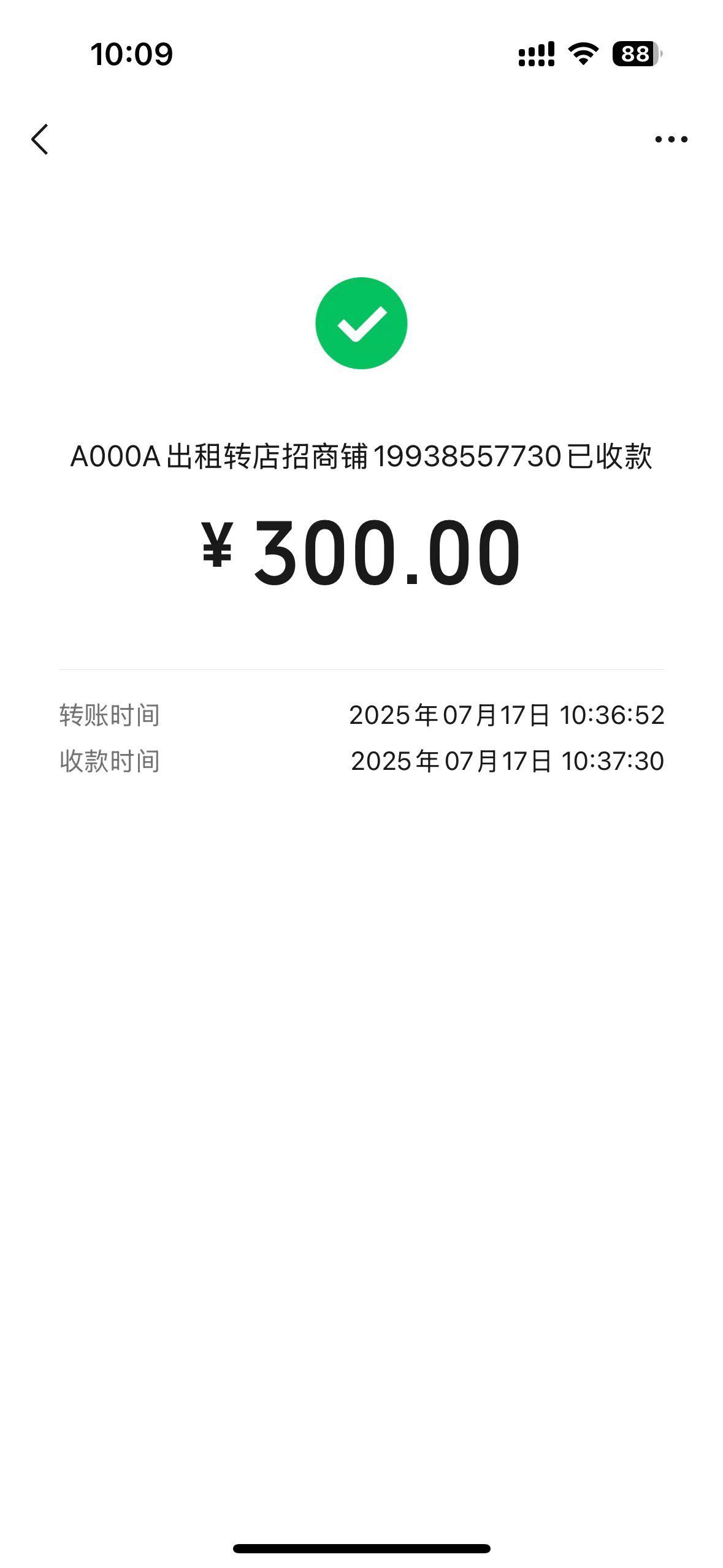This screenshot has height=1568, width=723.
Task: Open the three-dot more options menu
Action: [x=671, y=140]
